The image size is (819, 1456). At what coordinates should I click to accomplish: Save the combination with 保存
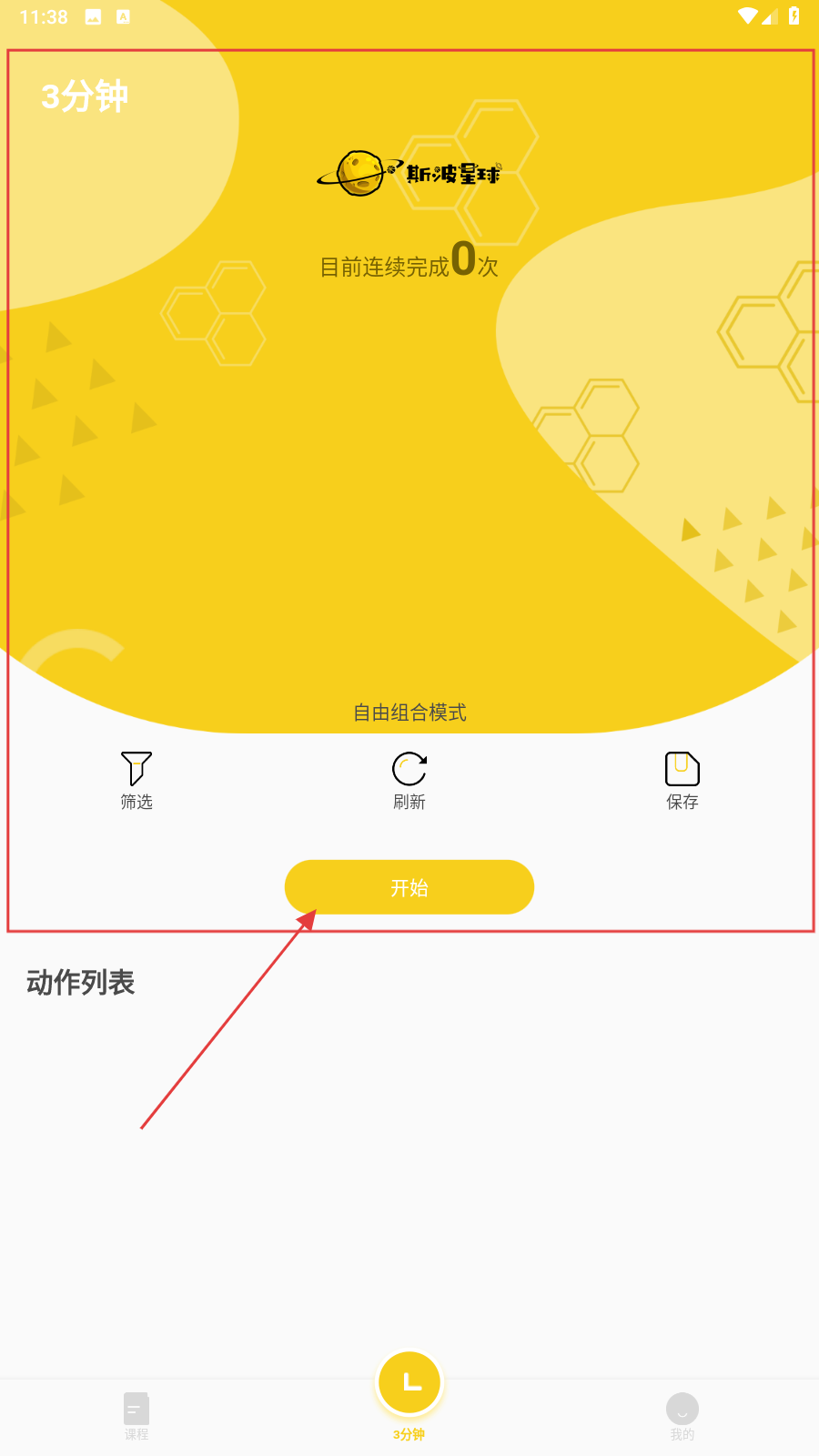(x=682, y=779)
